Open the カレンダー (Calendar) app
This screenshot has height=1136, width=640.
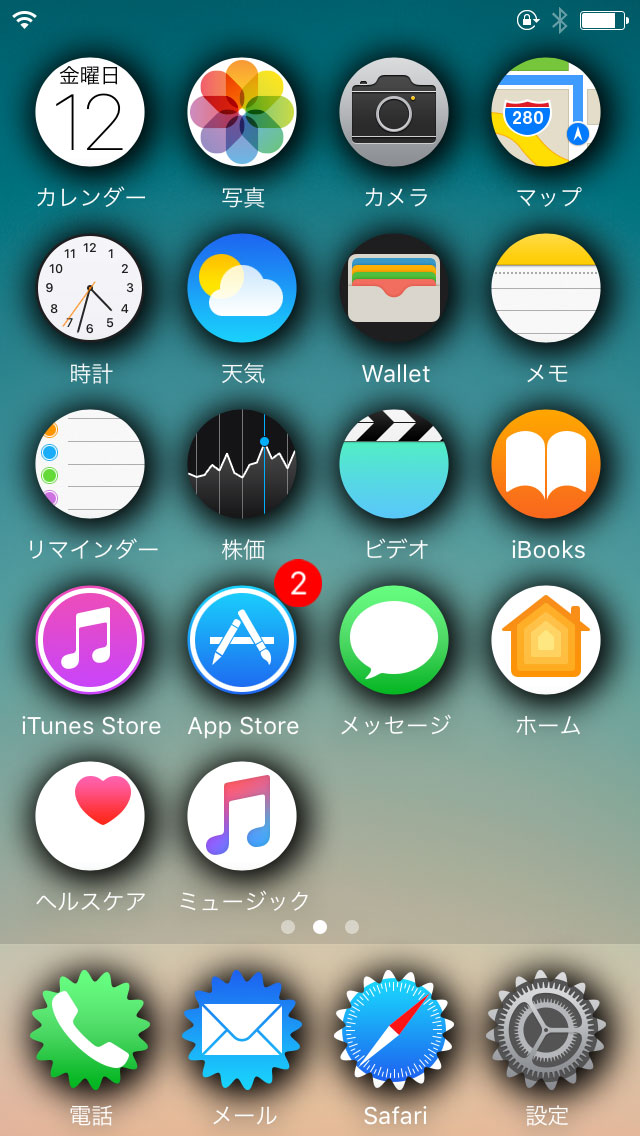point(90,112)
